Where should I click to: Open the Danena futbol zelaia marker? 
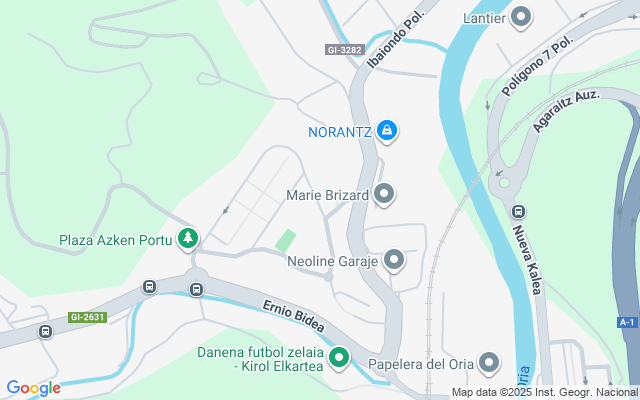(339, 357)
